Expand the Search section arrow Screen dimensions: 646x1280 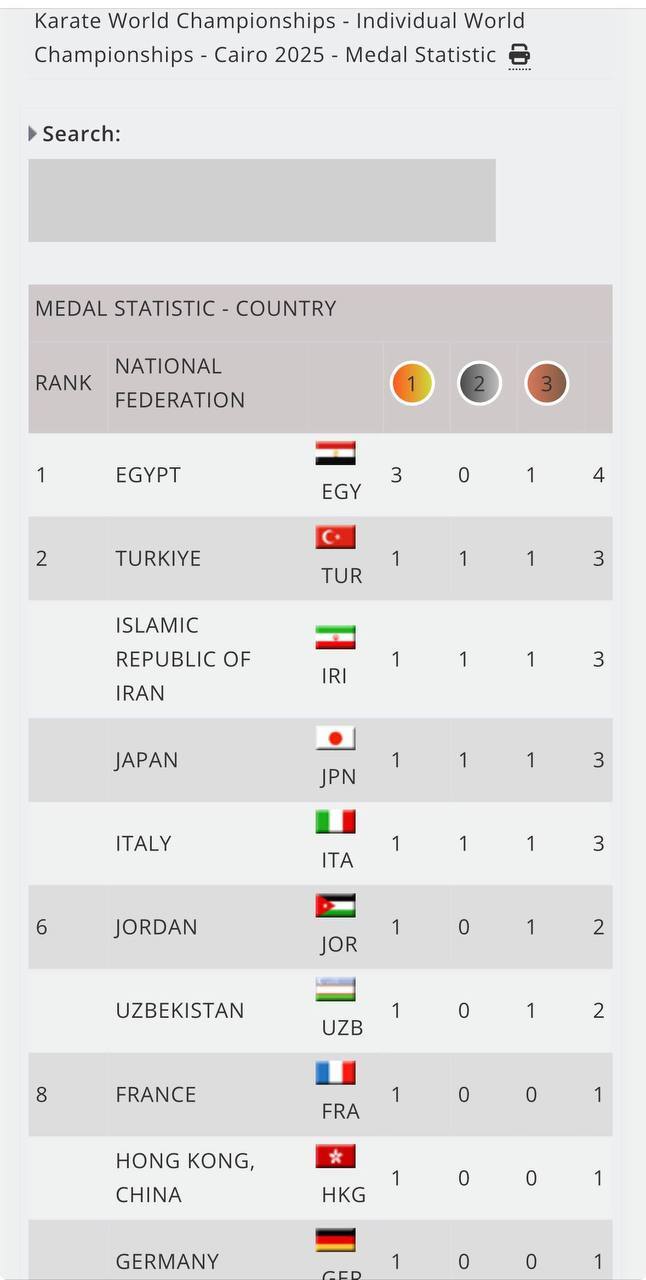pos(33,133)
